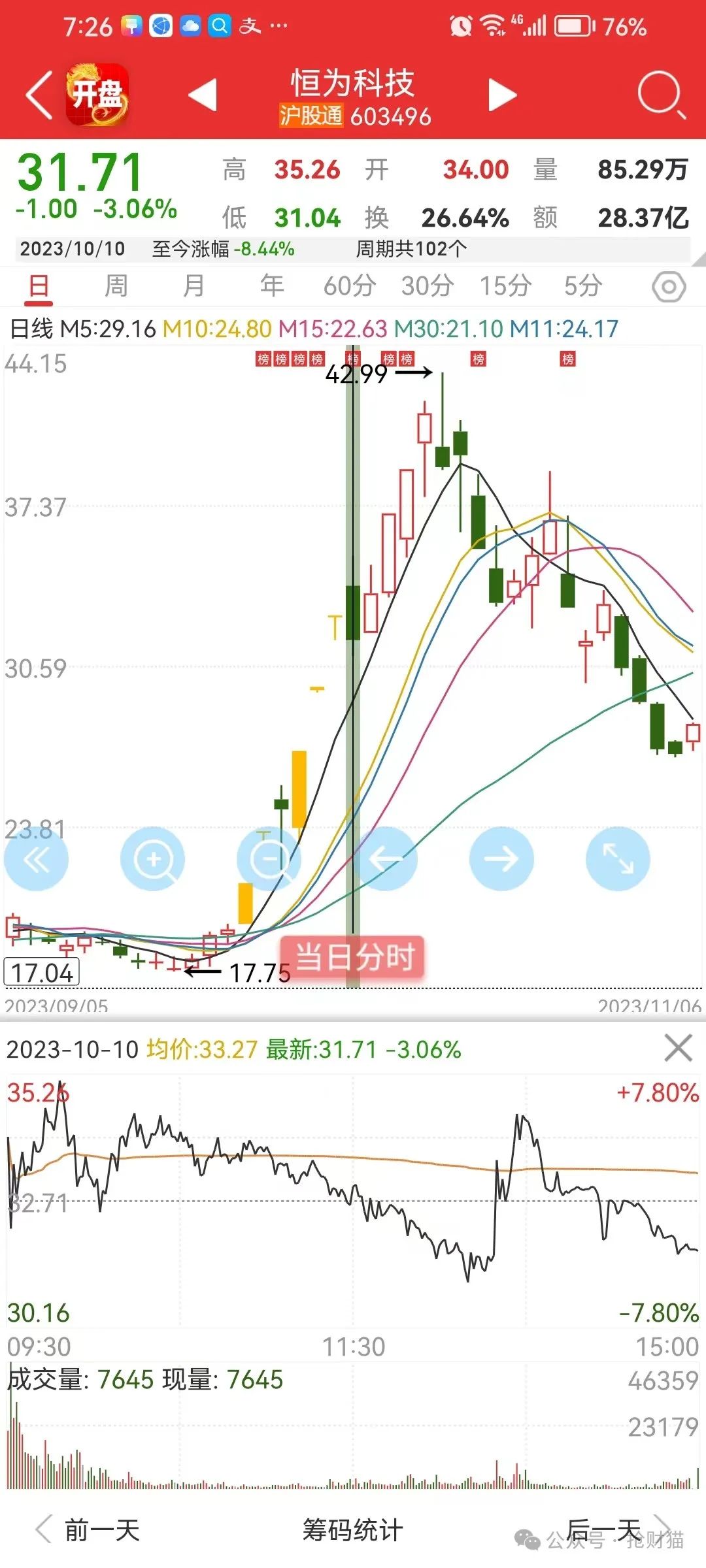The image size is (706, 1568).
Task: Jump back with the double-left arrow button
Action: point(37,859)
